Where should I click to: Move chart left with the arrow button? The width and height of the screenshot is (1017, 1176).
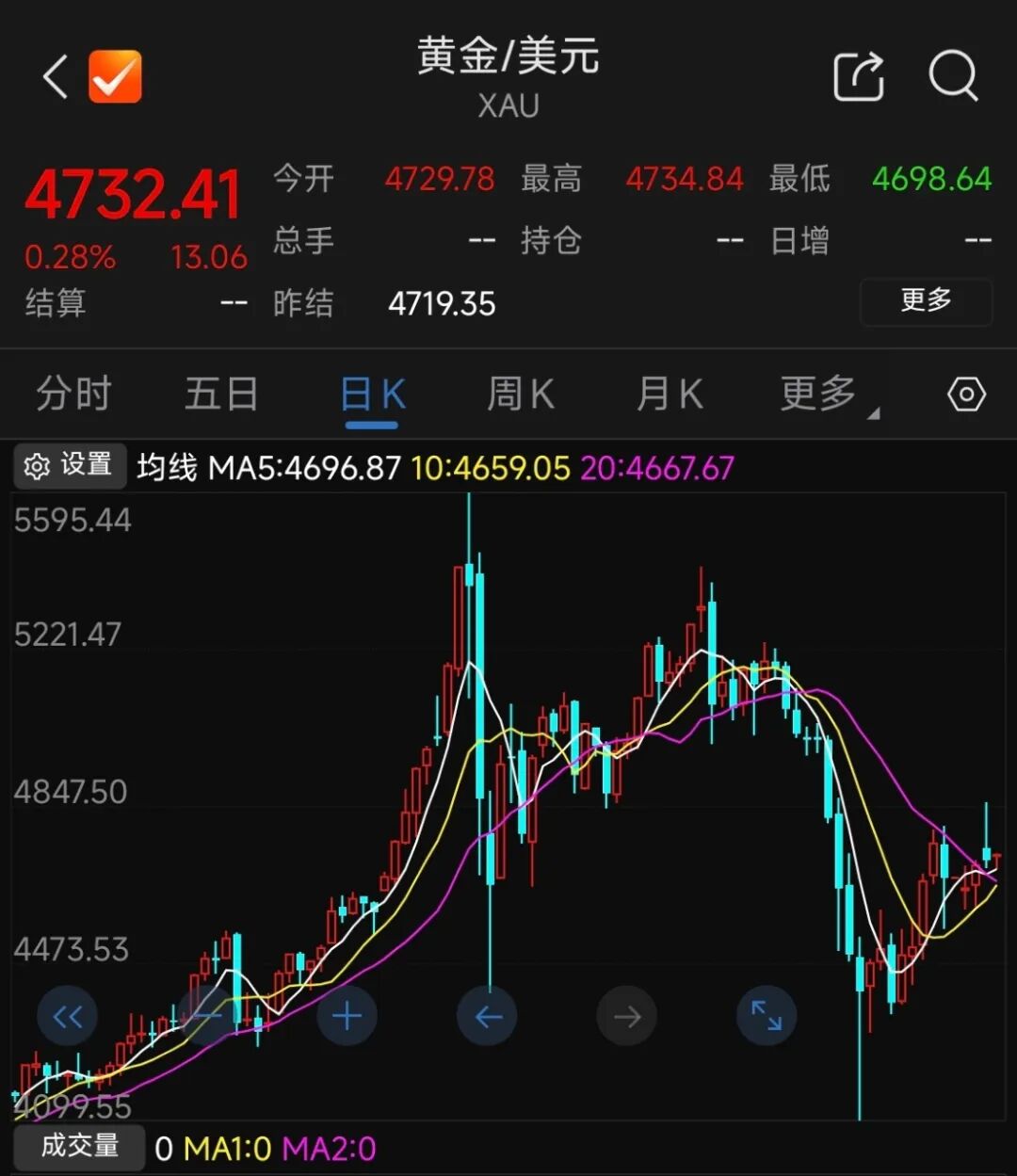coord(487,1016)
